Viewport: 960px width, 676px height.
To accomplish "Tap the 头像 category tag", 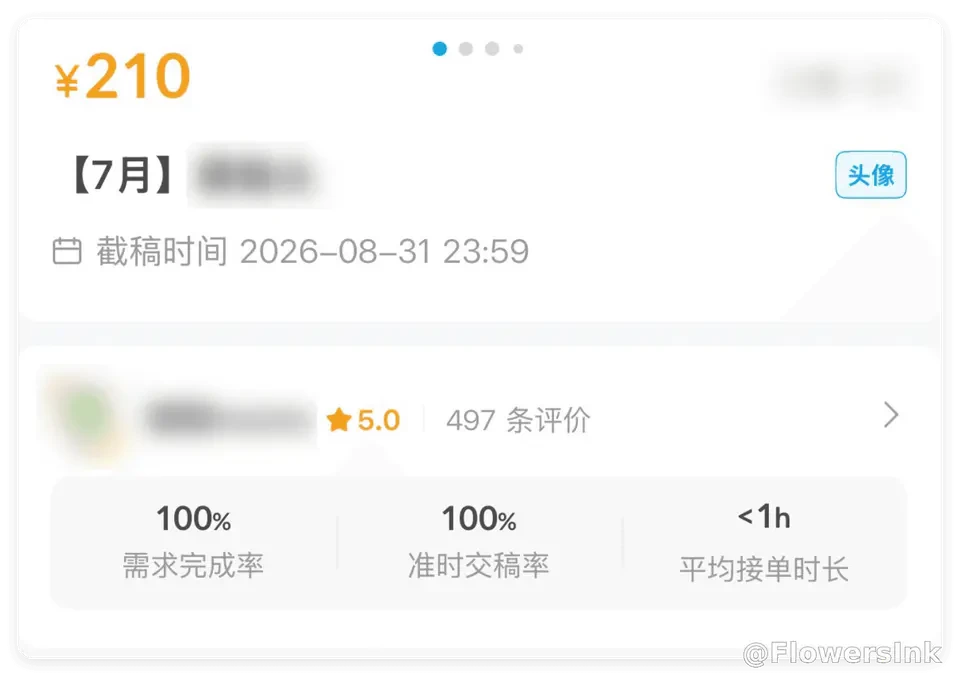I will click(871, 175).
